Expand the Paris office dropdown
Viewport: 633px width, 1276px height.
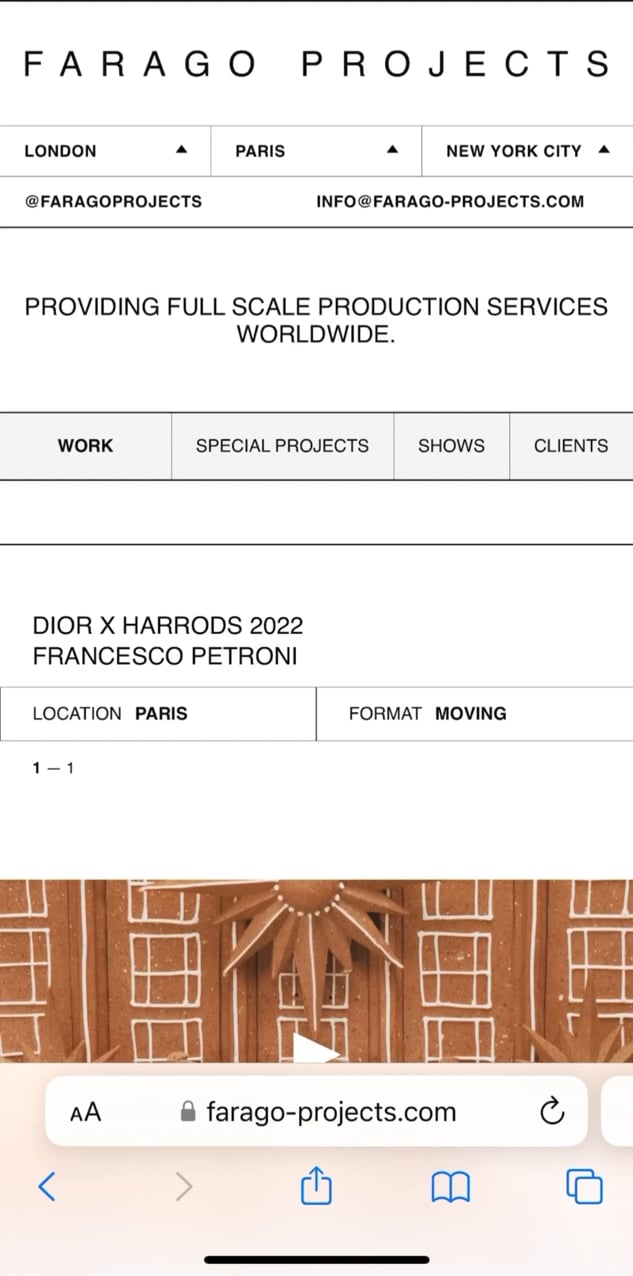click(x=316, y=151)
